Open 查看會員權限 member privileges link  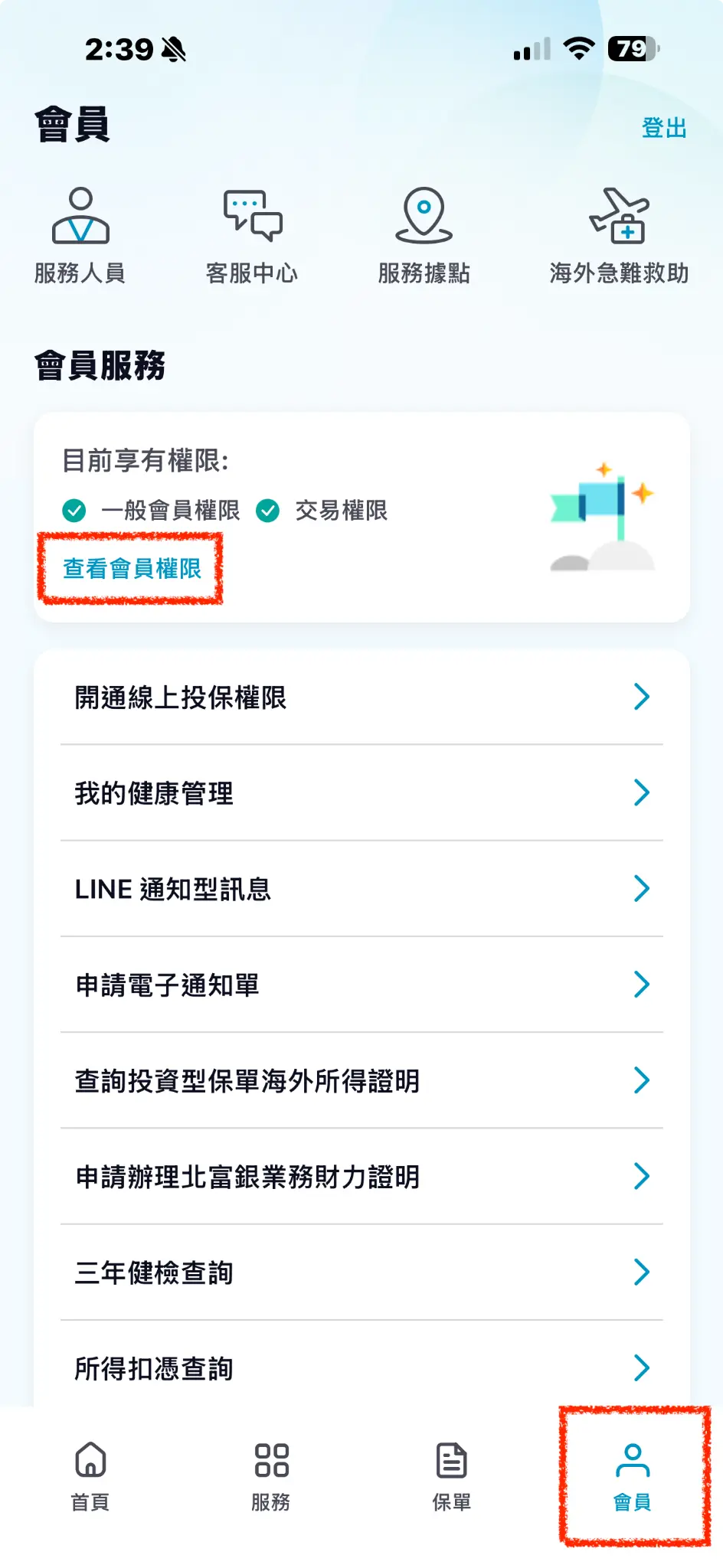point(131,570)
